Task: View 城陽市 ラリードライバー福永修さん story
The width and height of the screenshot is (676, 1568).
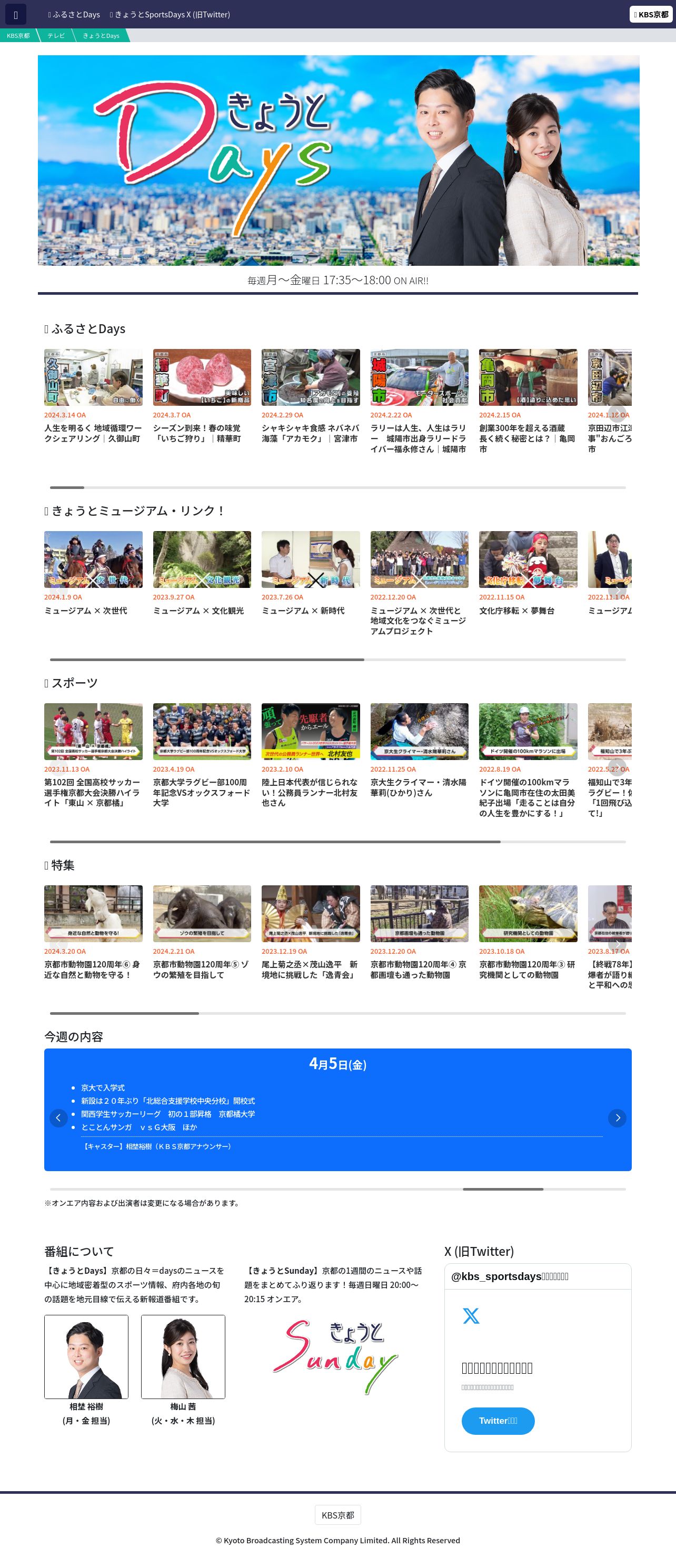Action: coord(419,402)
